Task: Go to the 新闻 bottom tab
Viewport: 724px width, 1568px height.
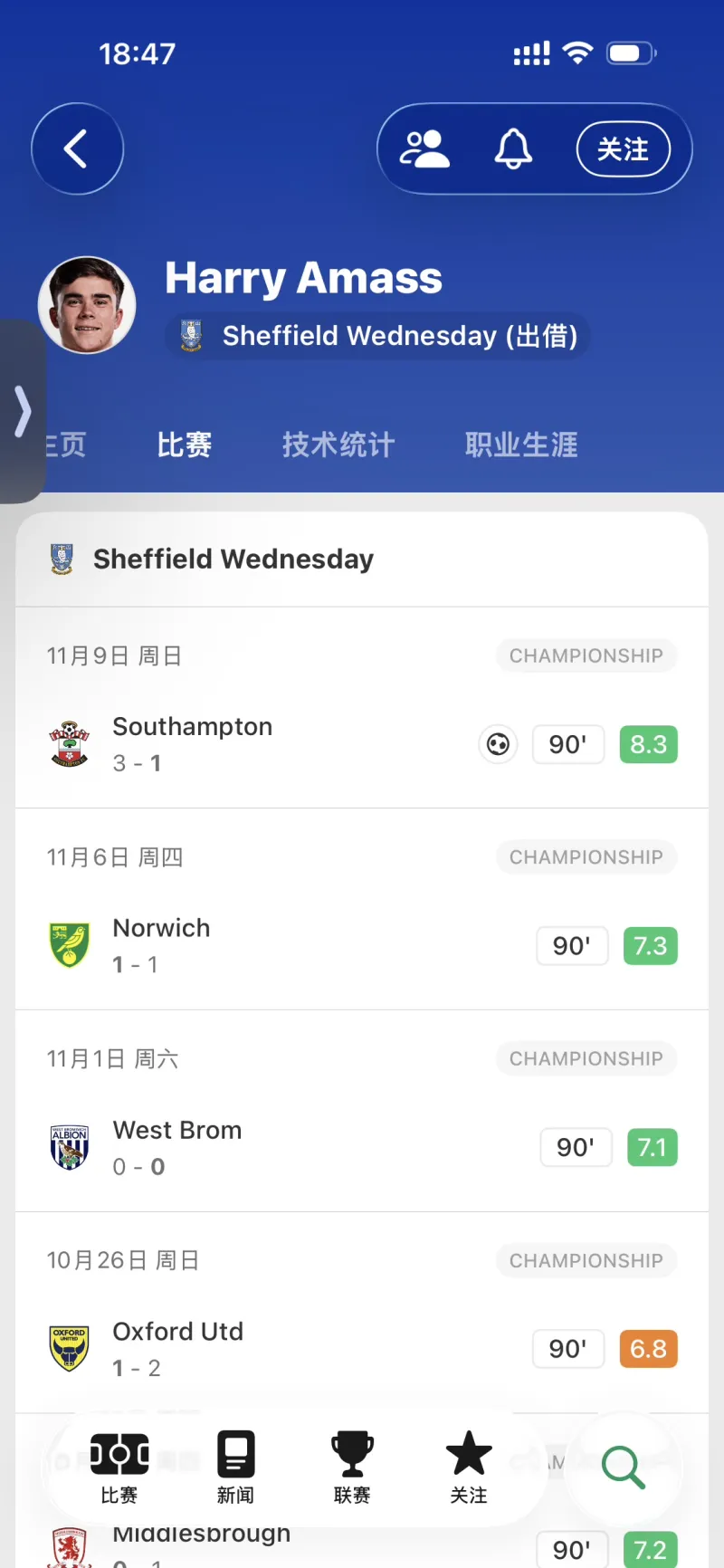Action: [x=235, y=1467]
